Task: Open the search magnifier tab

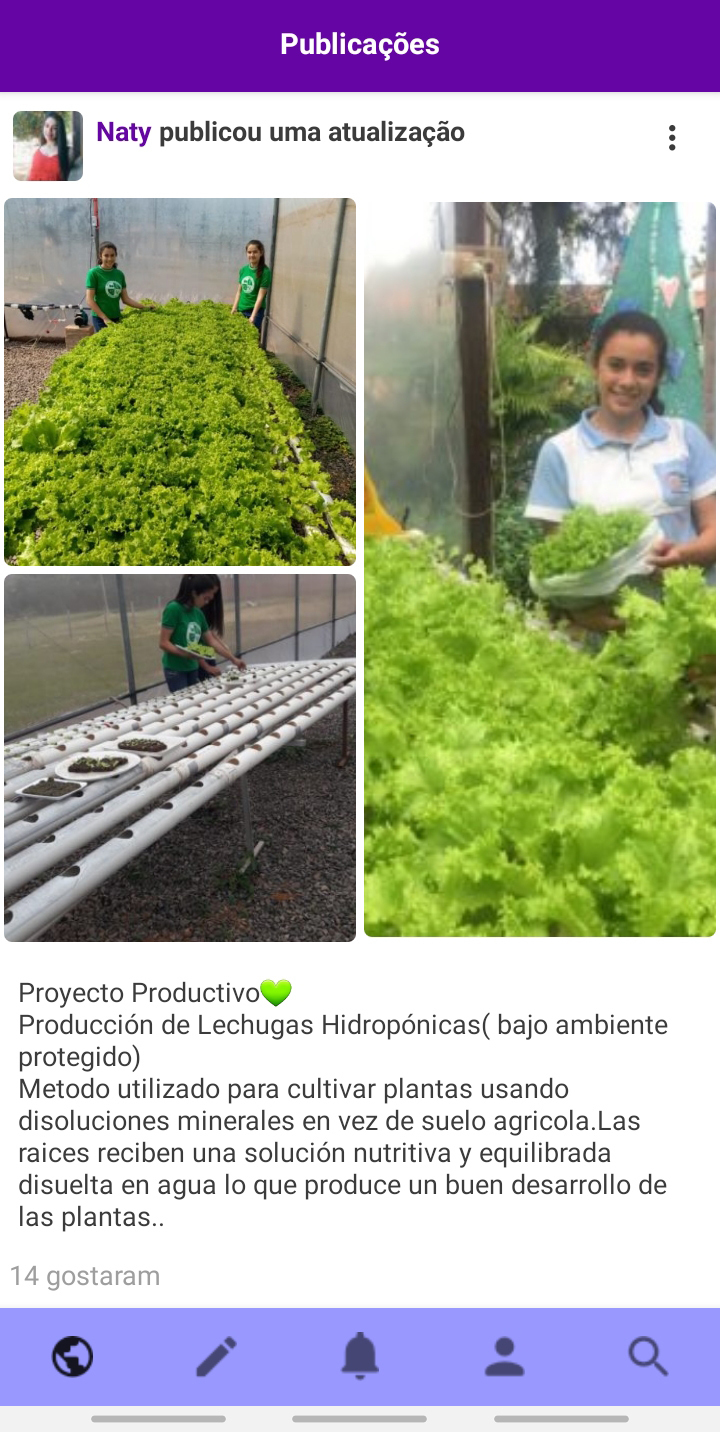Action: tap(648, 1357)
